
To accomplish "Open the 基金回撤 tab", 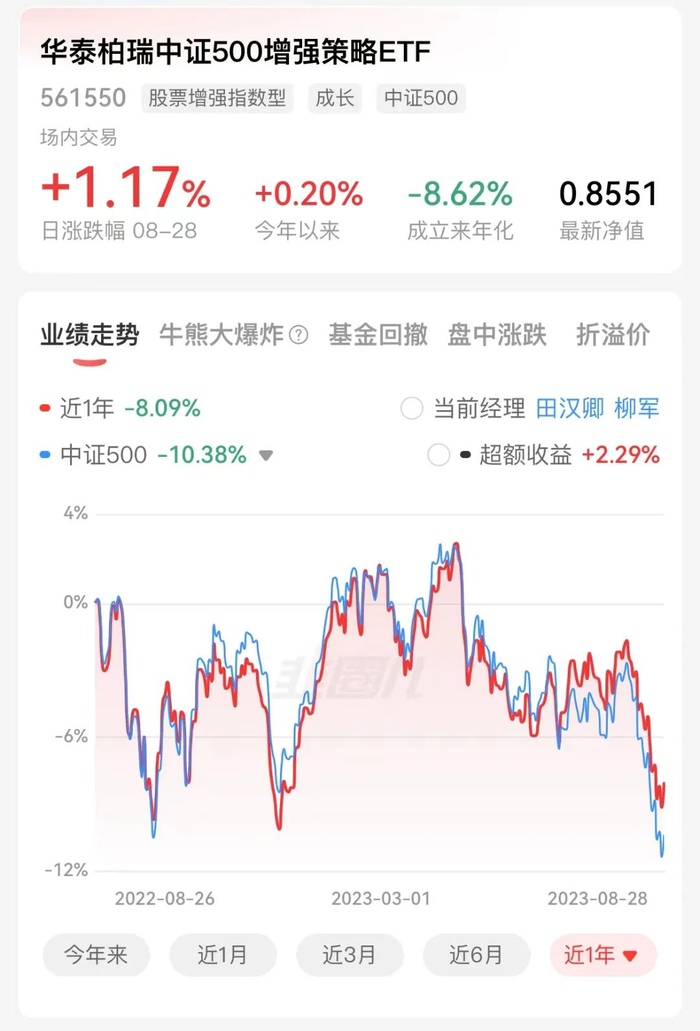I will coord(377,336).
